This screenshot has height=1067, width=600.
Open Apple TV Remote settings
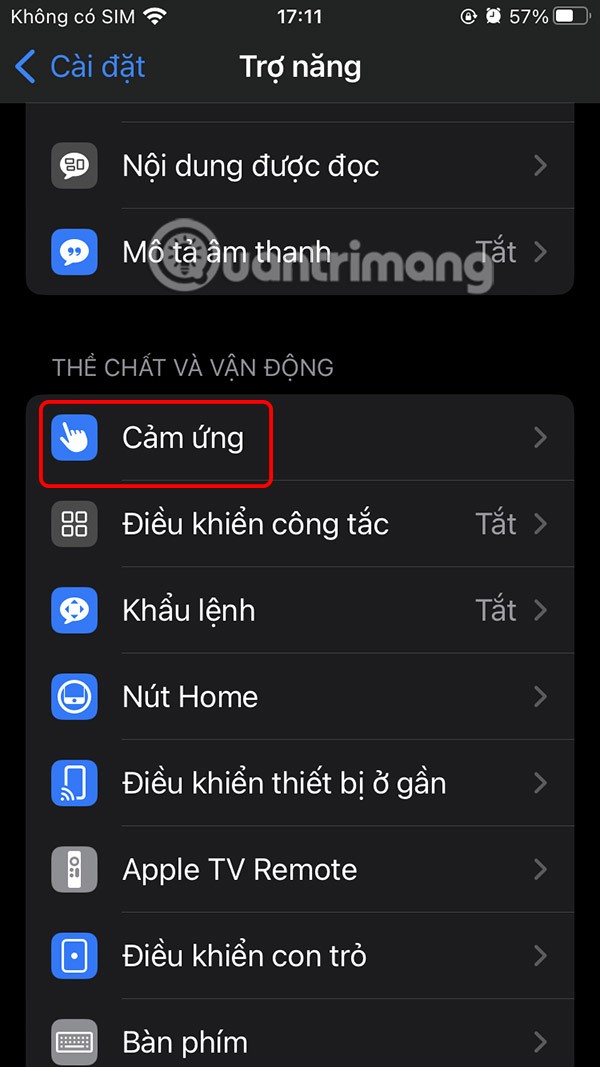point(300,870)
